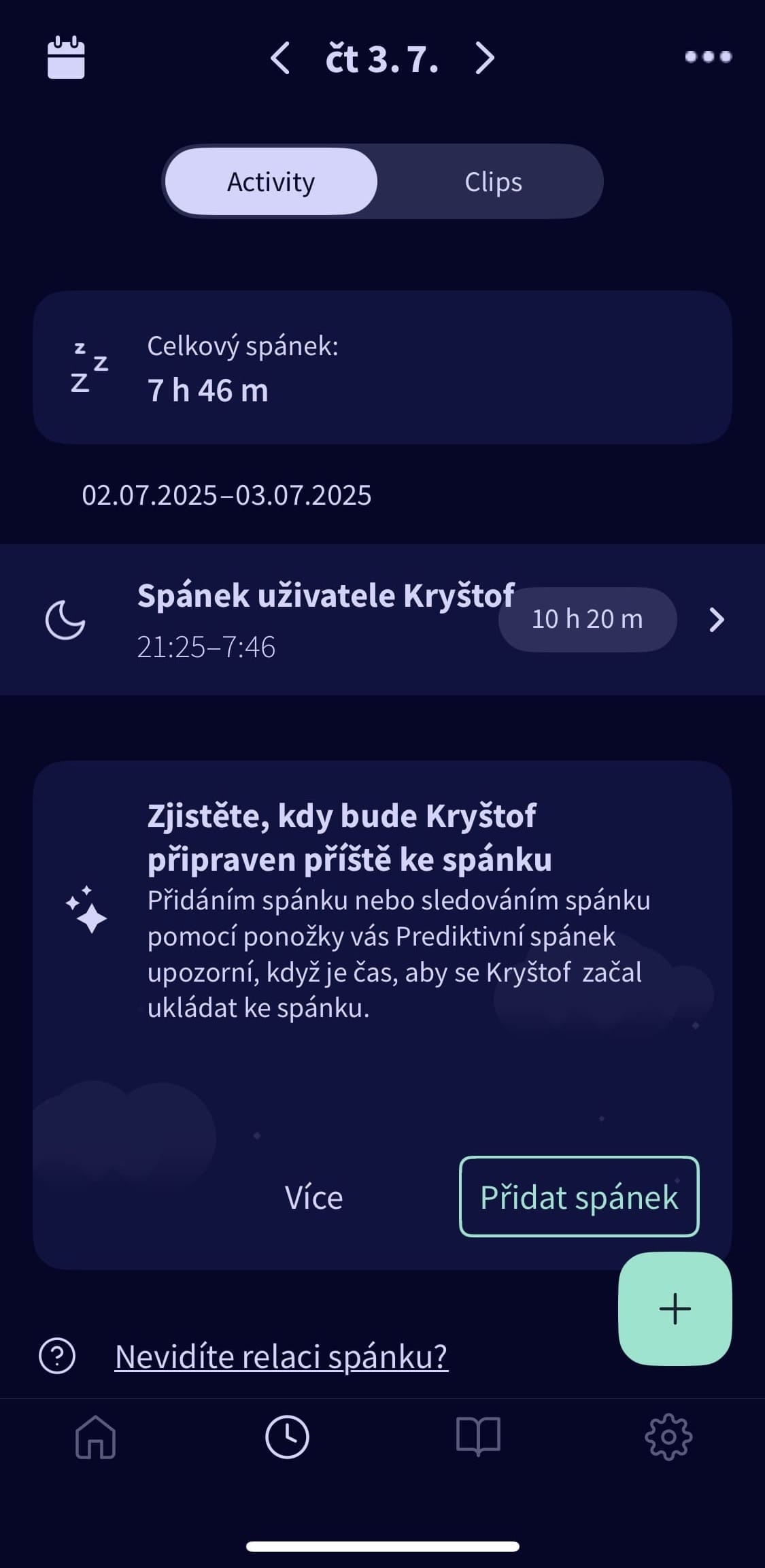
Task: Open the Nevidíte relaci spánku? link
Action: [282, 1356]
